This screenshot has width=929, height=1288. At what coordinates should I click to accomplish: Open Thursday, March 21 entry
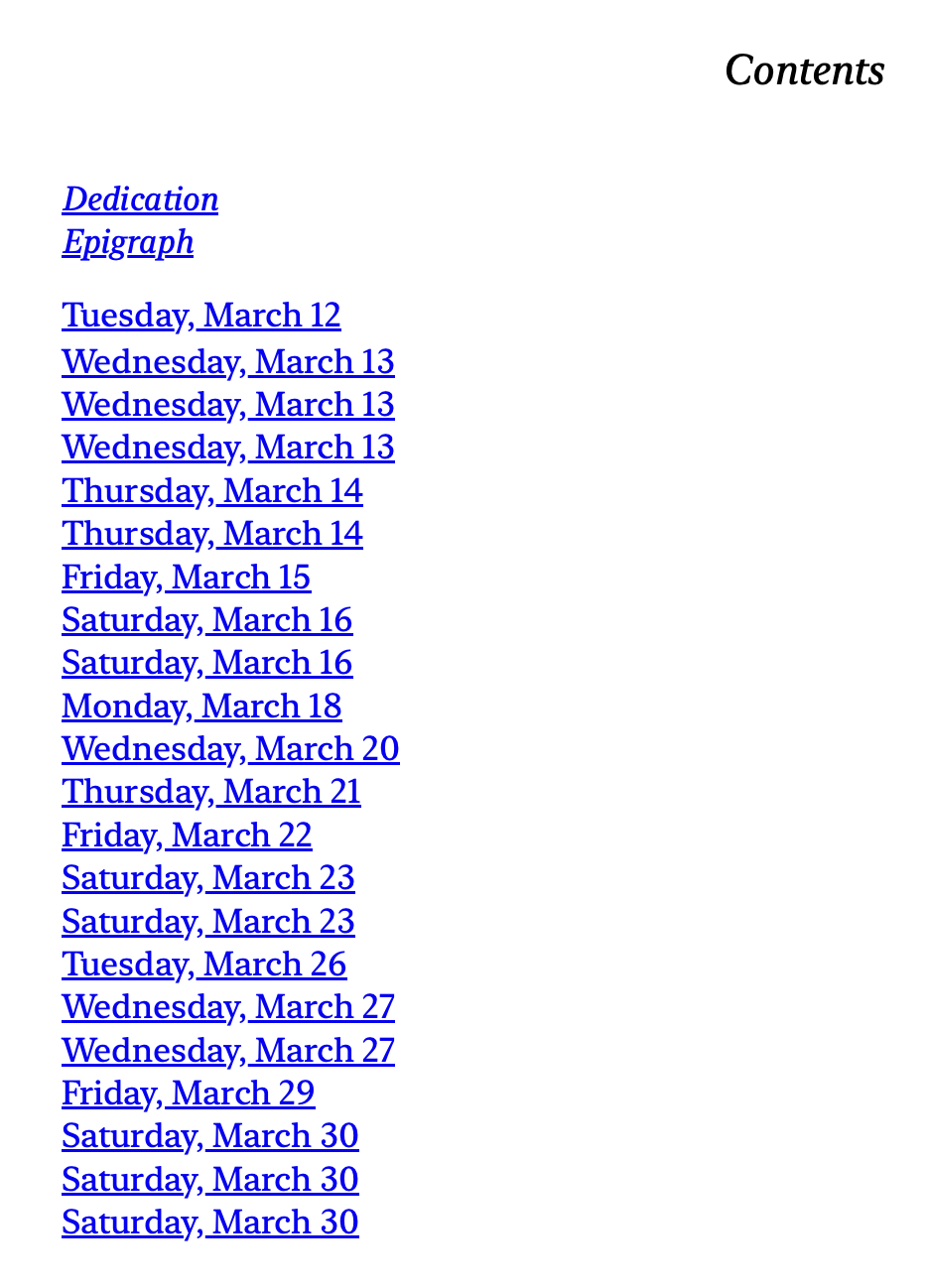point(210,792)
